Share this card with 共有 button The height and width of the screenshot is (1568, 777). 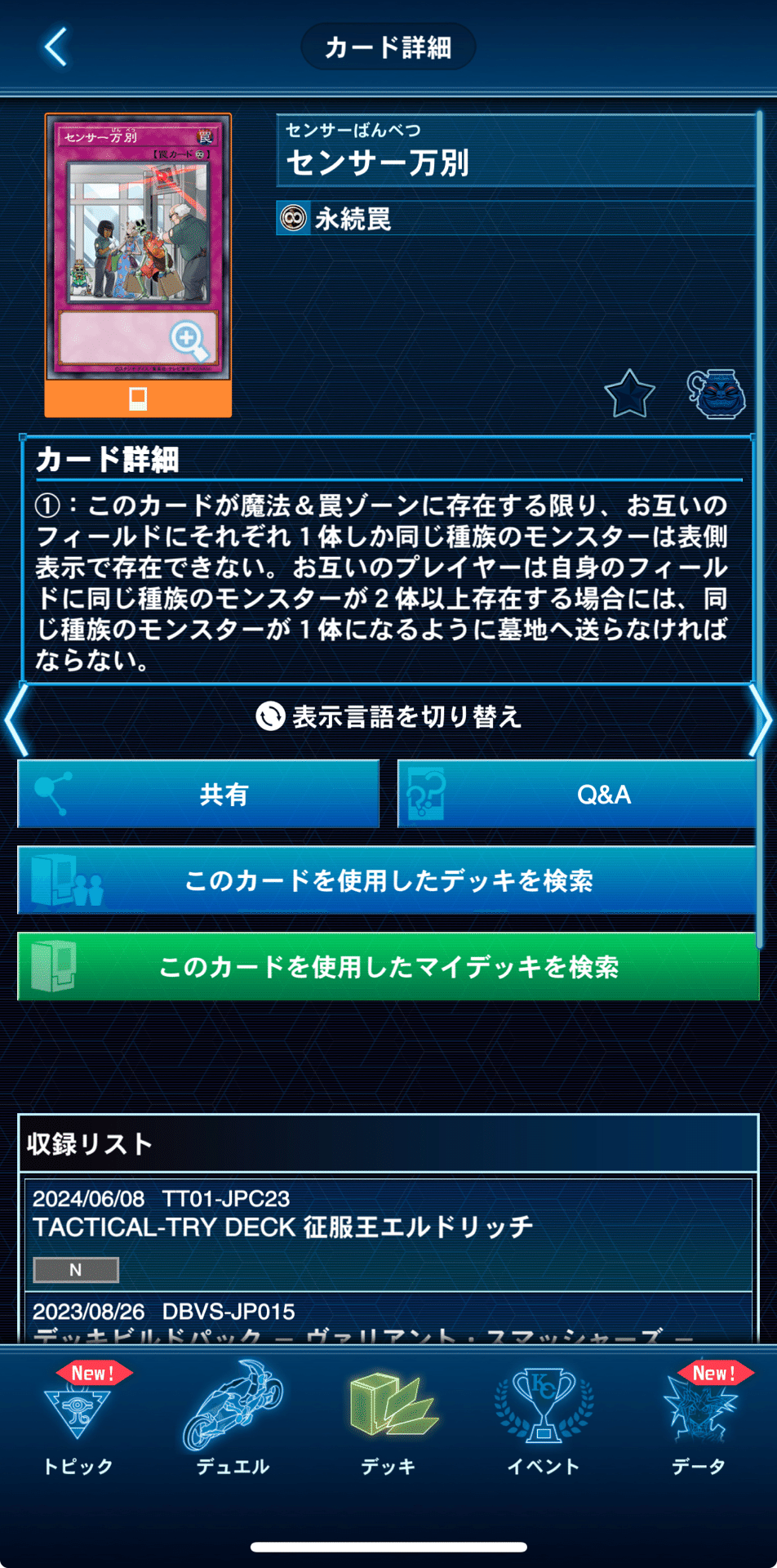coord(198,794)
